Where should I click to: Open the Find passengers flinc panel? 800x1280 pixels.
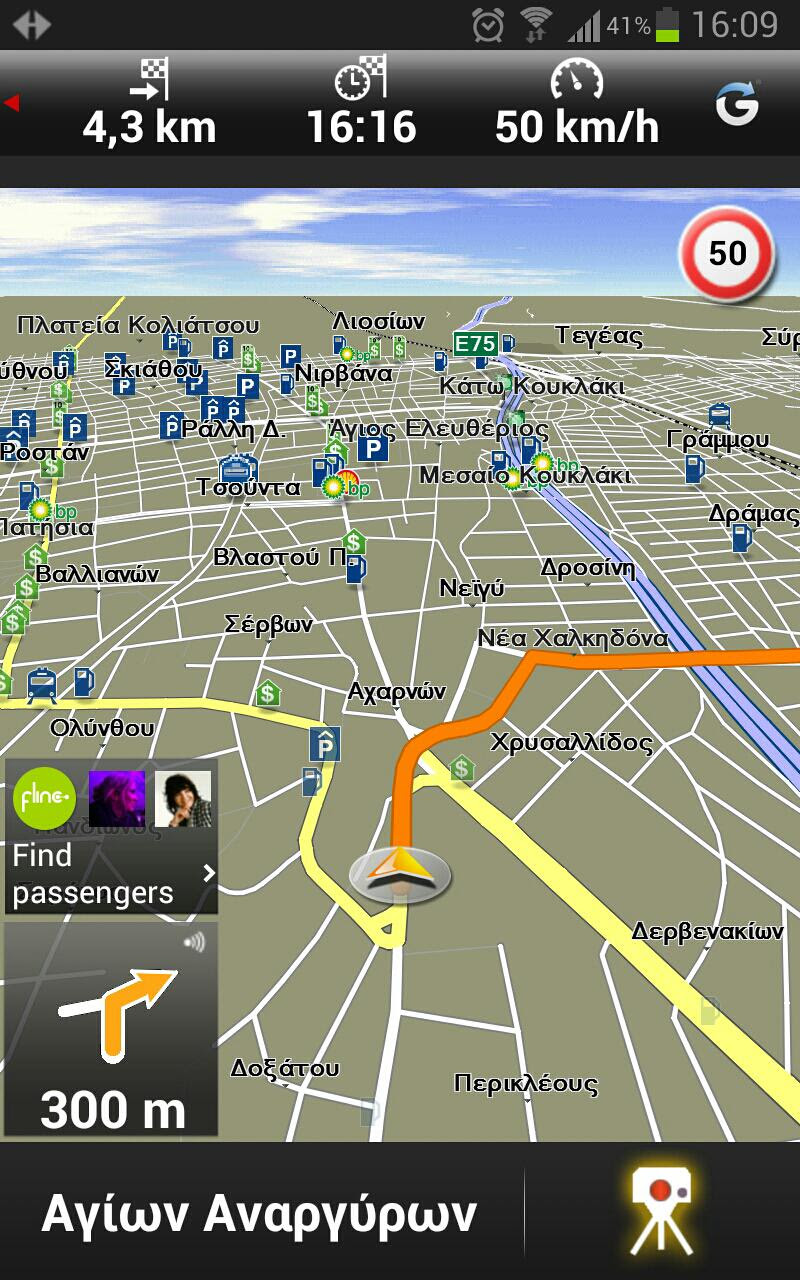coord(111,836)
